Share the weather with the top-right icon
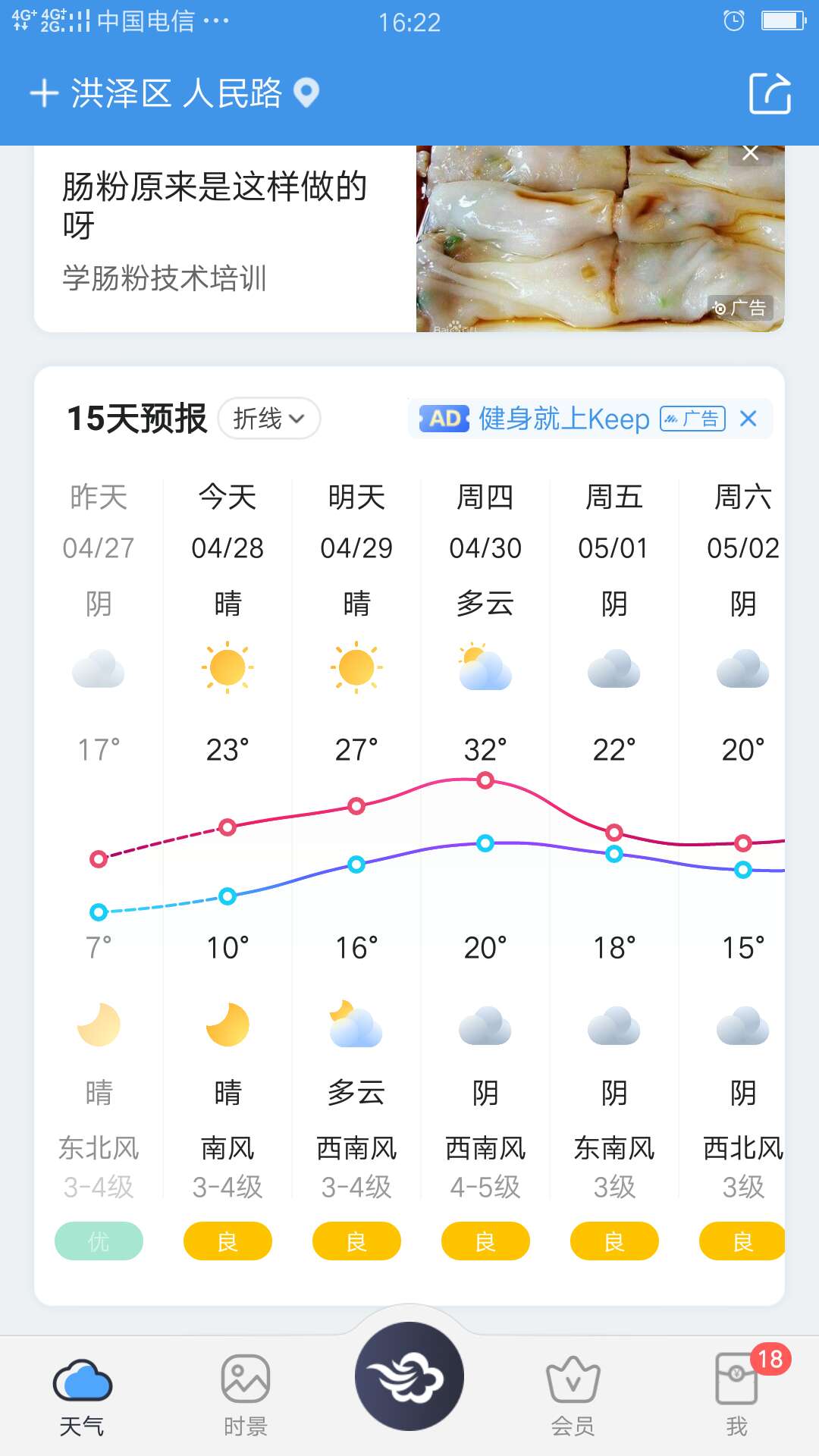This screenshot has height=1456, width=819. click(x=770, y=94)
